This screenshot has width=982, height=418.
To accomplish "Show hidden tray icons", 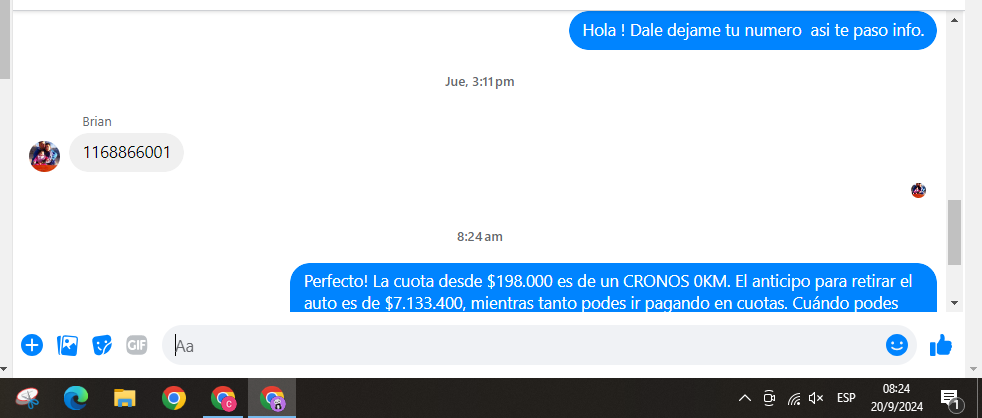I will coord(744,398).
